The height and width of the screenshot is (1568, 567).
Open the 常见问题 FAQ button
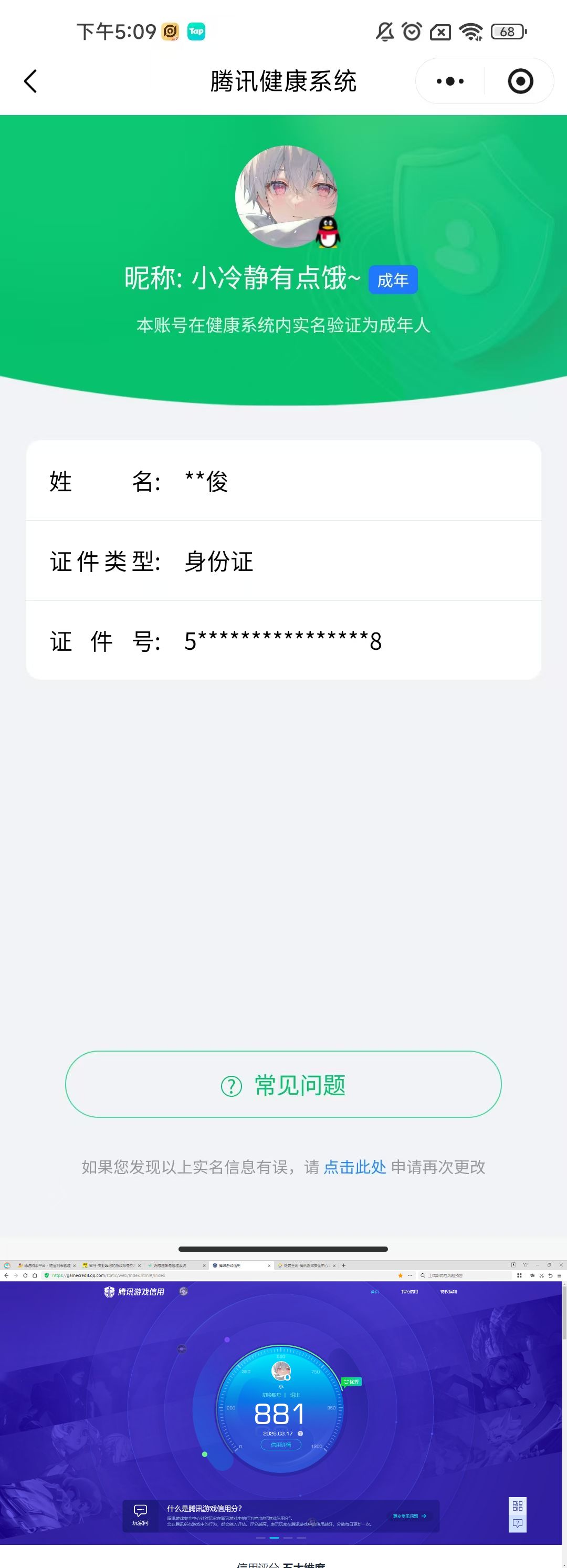[283, 1085]
